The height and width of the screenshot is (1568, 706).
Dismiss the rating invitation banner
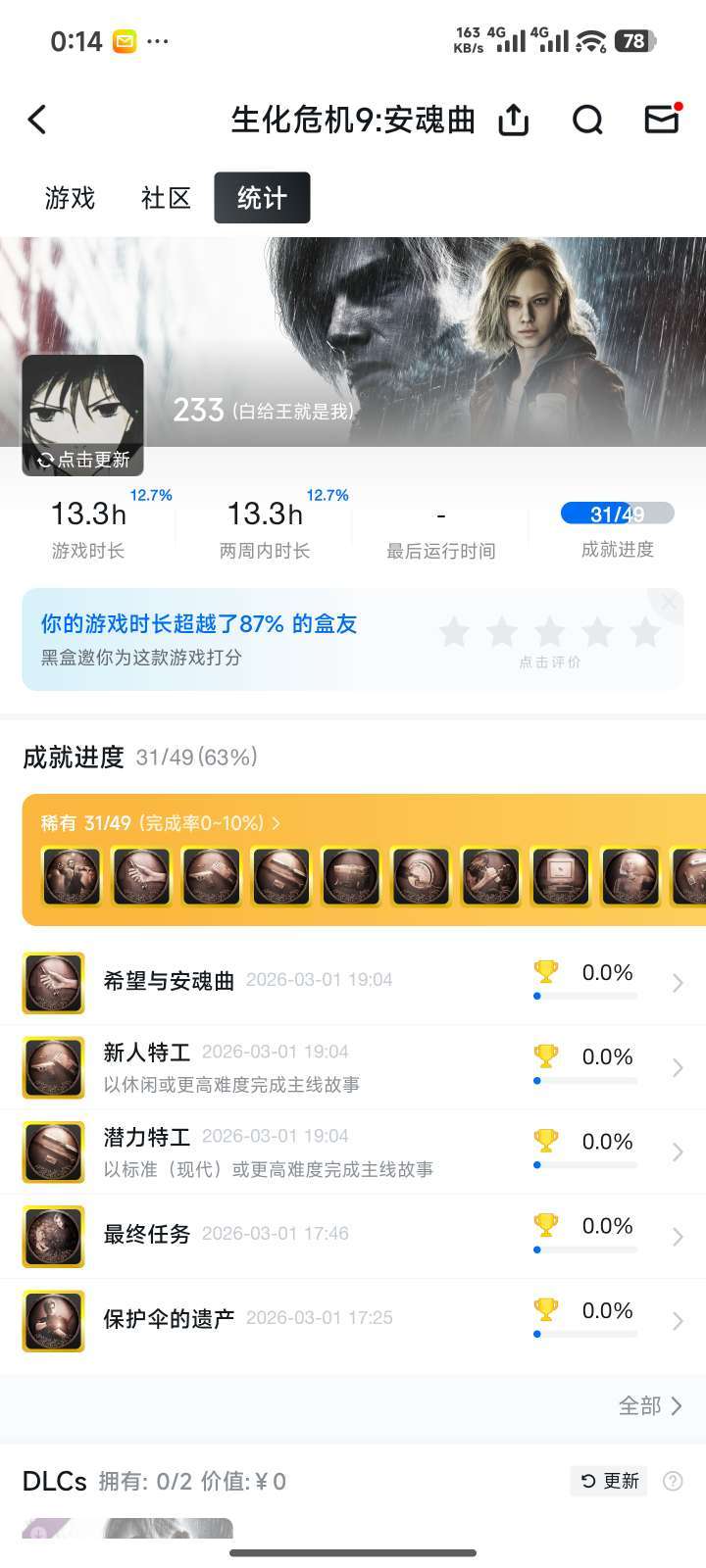(669, 603)
